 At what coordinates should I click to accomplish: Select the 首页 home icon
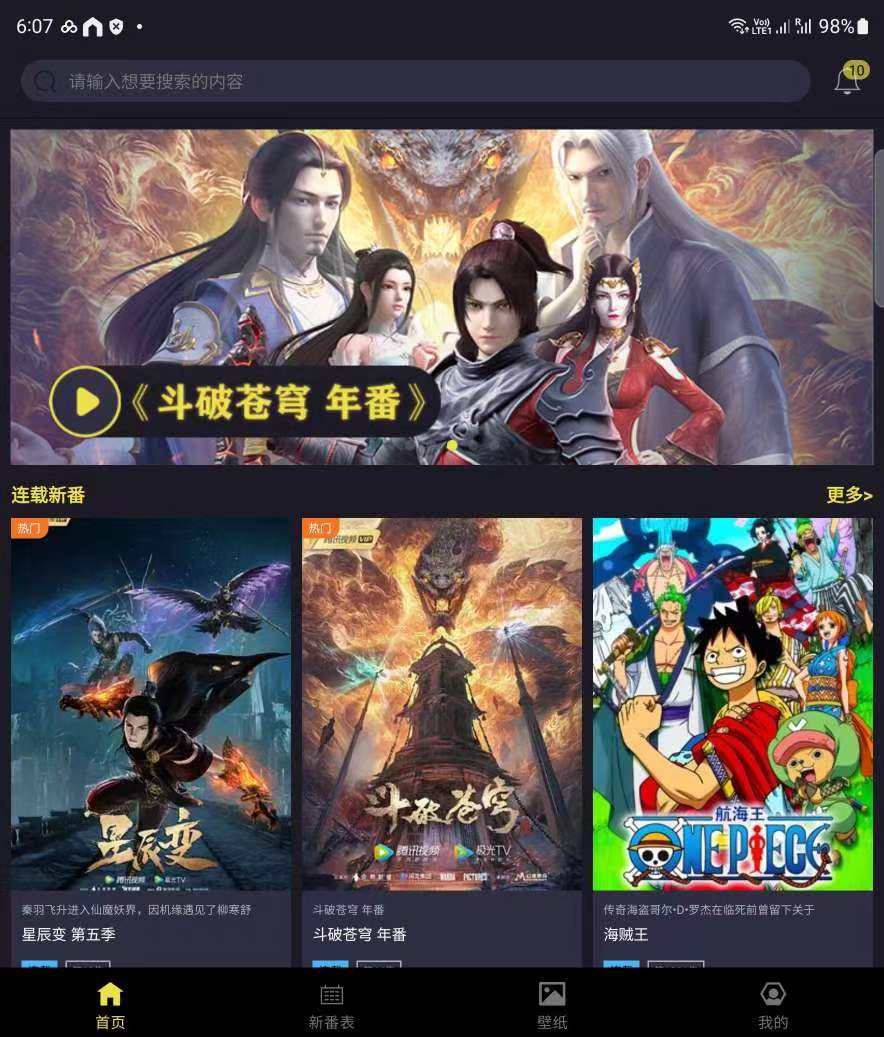(109, 995)
